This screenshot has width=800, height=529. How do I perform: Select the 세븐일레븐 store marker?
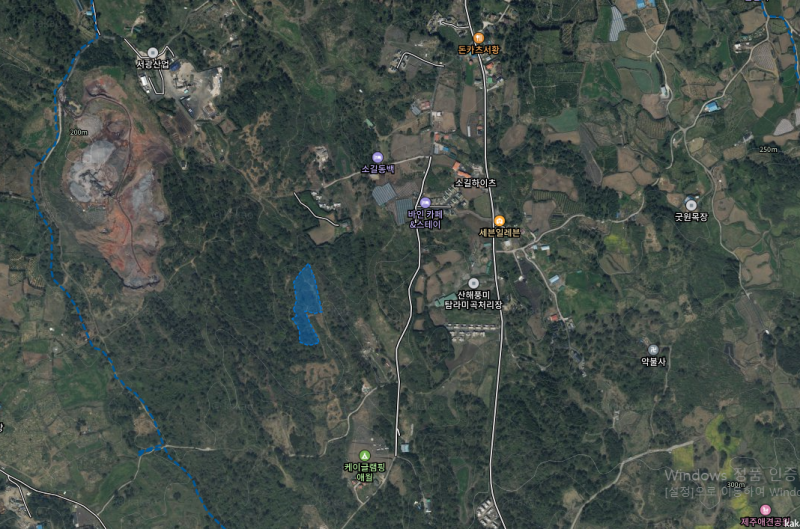[x=499, y=221]
